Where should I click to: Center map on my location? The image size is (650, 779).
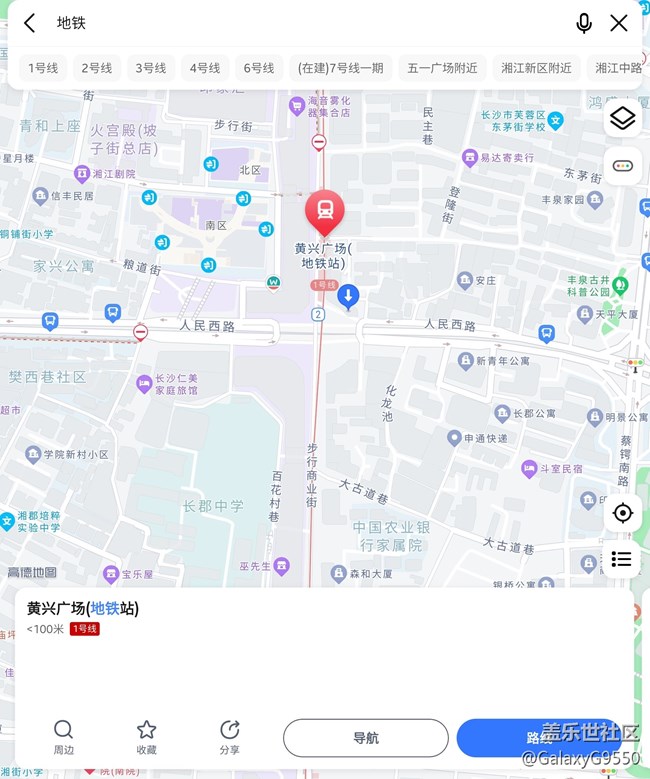pos(622,513)
